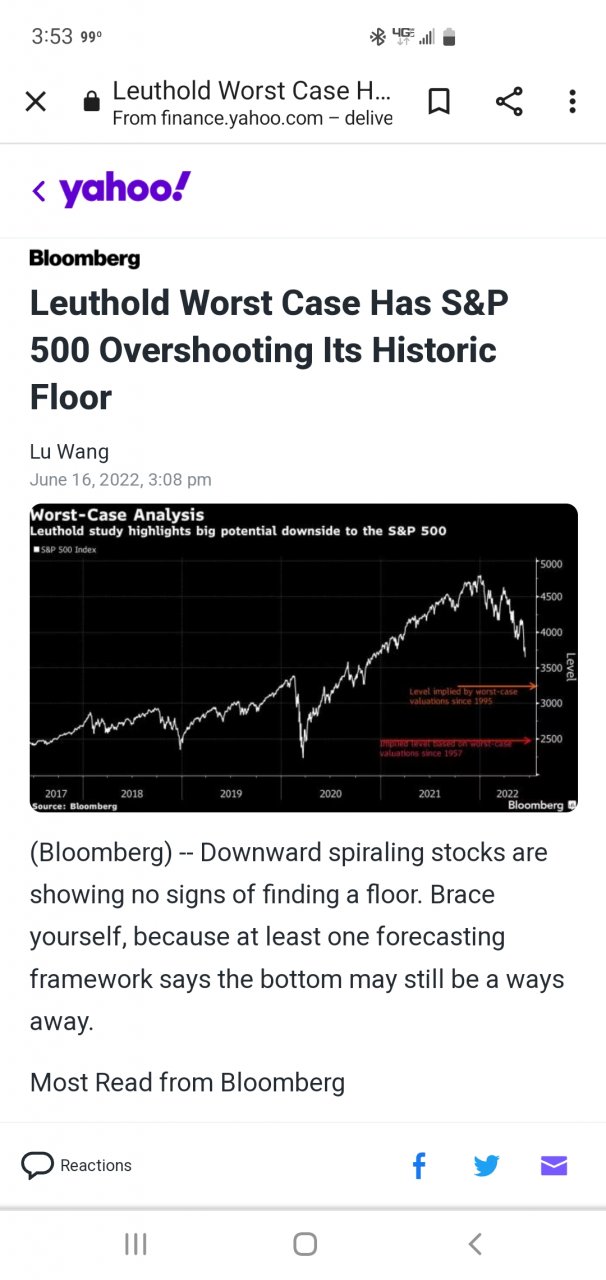Go to the home screen
The width and height of the screenshot is (606, 1280).
coord(305,1244)
